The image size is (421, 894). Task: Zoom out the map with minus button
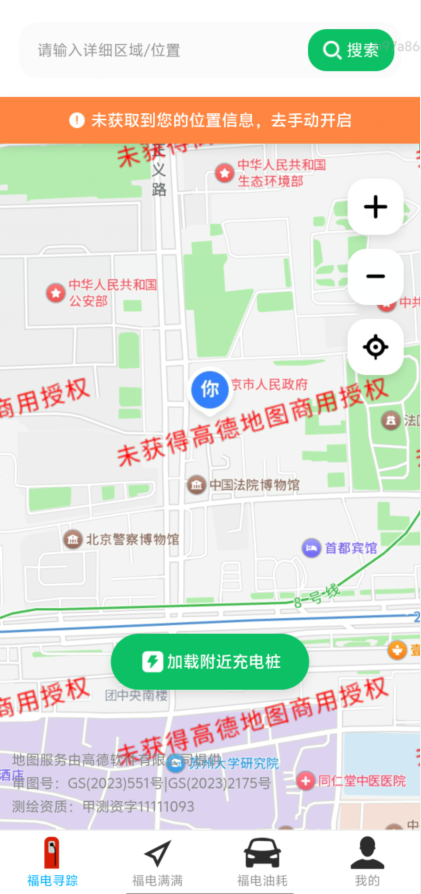click(x=376, y=277)
